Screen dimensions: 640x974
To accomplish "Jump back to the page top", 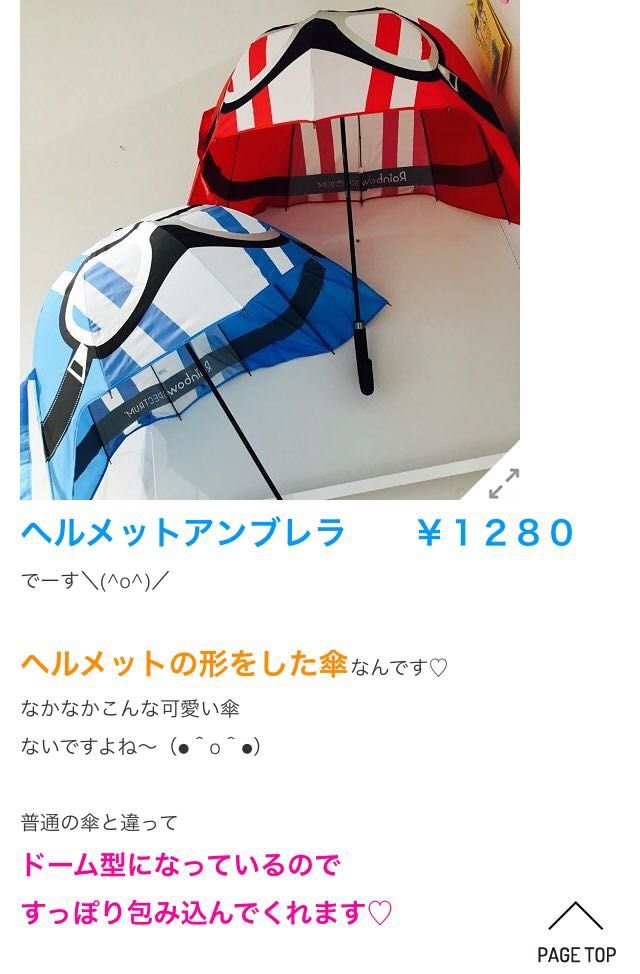I will pyautogui.click(x=576, y=932).
